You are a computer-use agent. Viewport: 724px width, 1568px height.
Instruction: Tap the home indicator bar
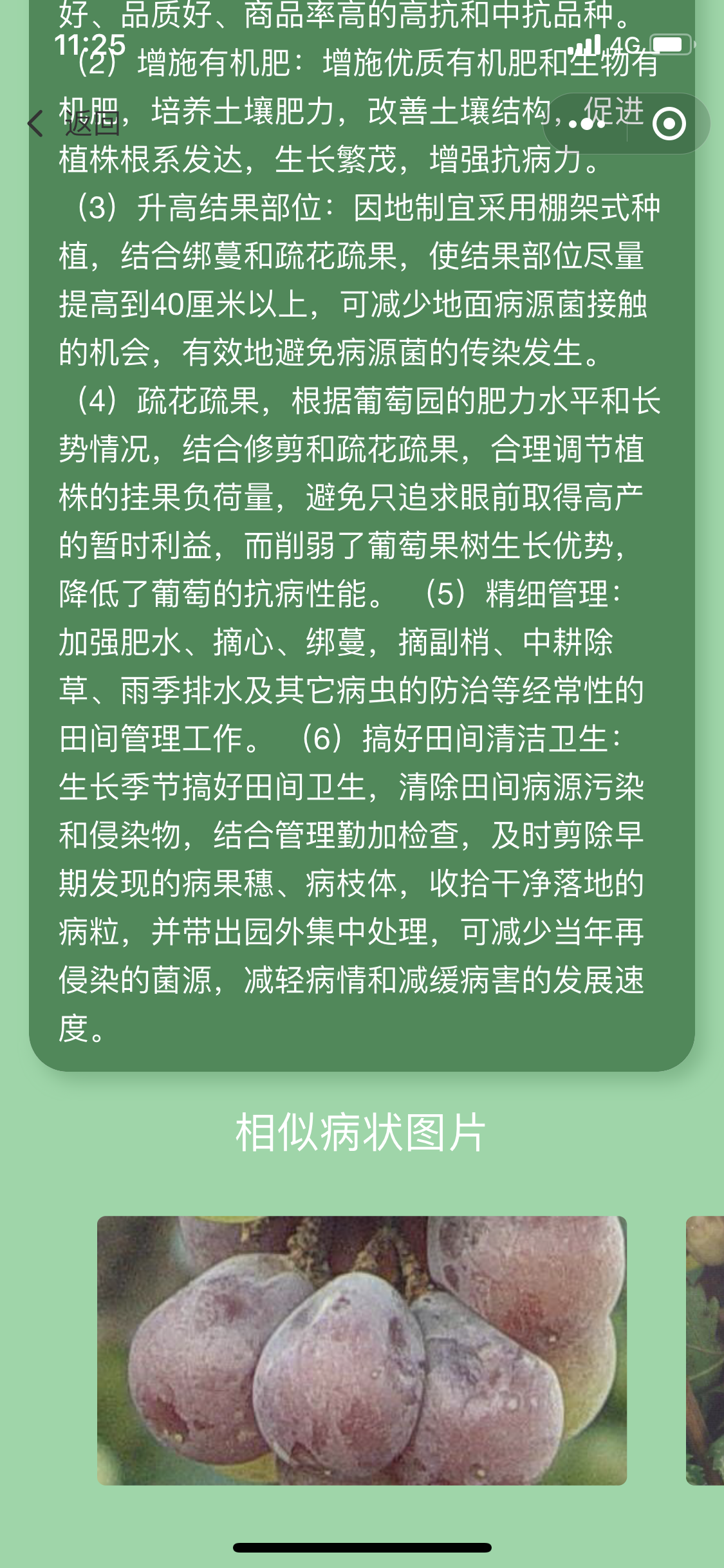point(362,1548)
